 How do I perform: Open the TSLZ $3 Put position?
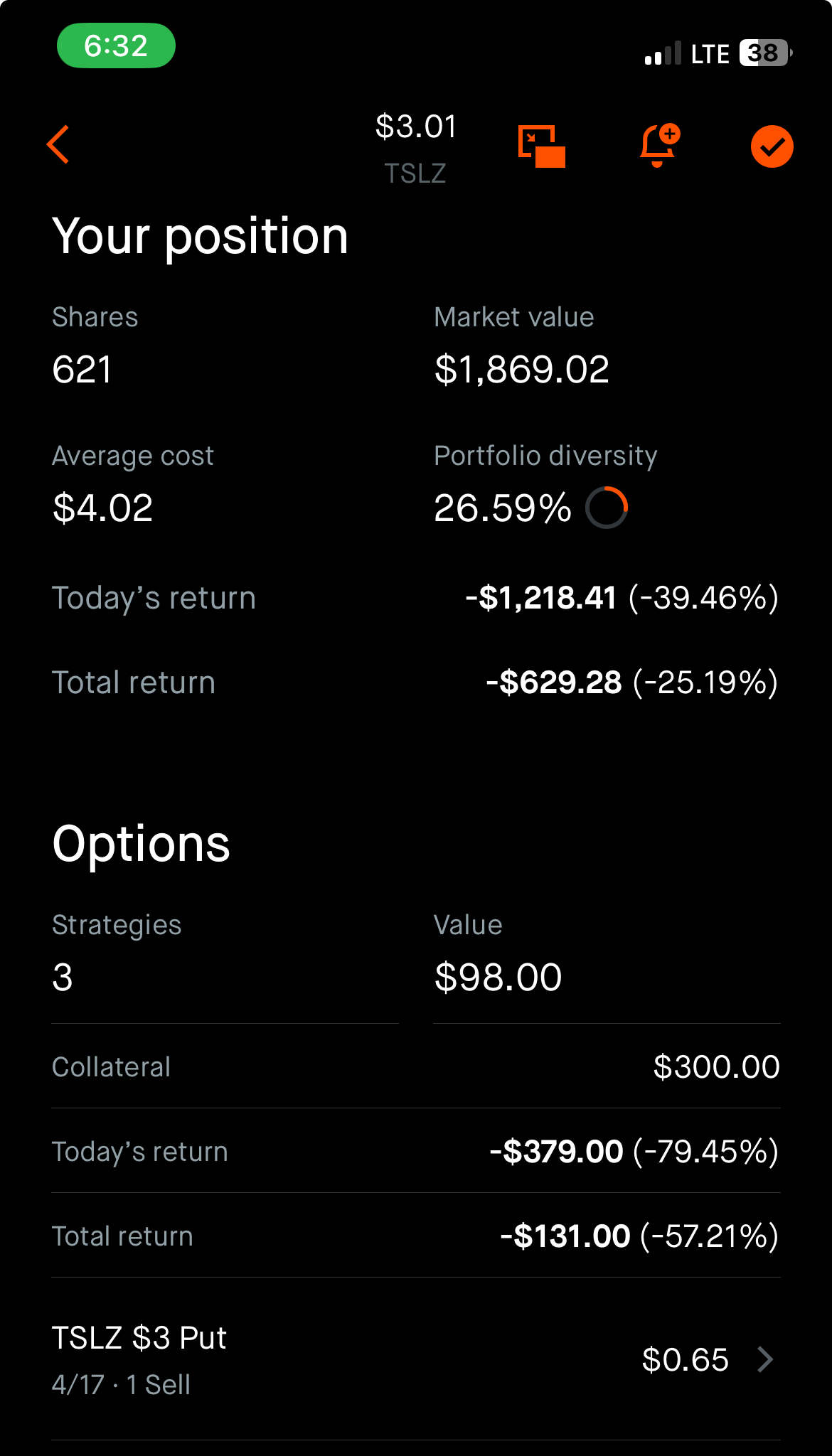(416, 1359)
